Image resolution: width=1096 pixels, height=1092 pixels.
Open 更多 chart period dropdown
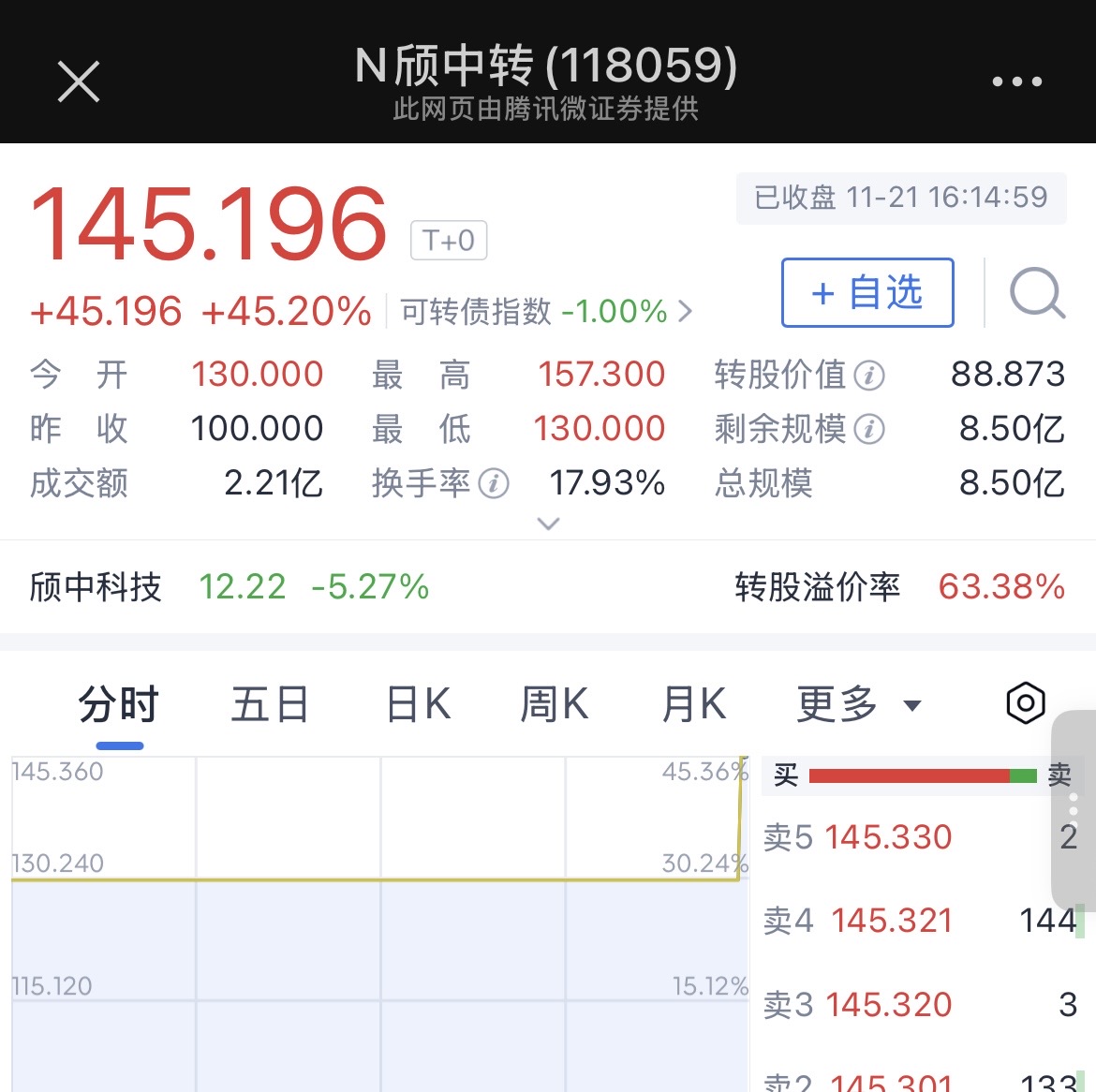(x=858, y=705)
